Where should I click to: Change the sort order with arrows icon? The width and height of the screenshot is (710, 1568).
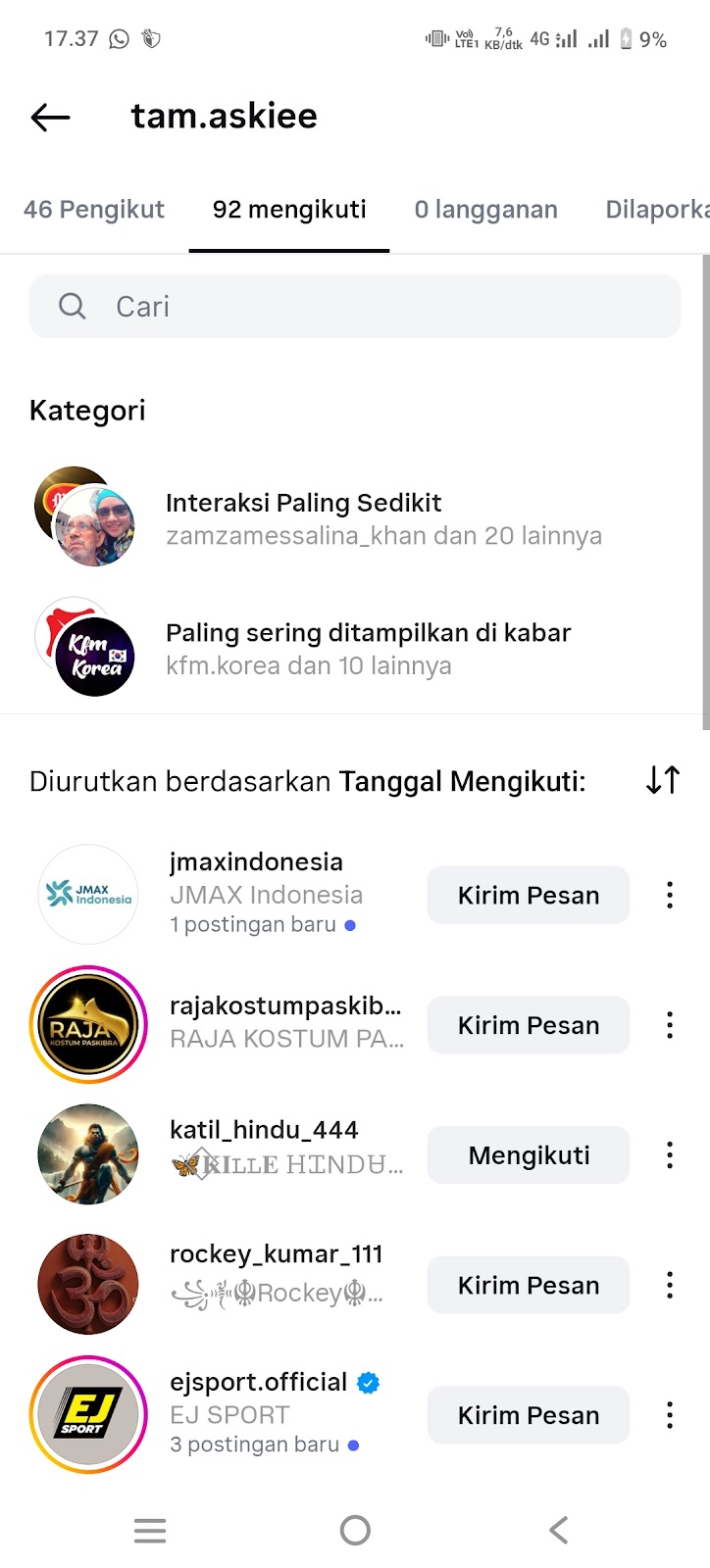pos(663,780)
